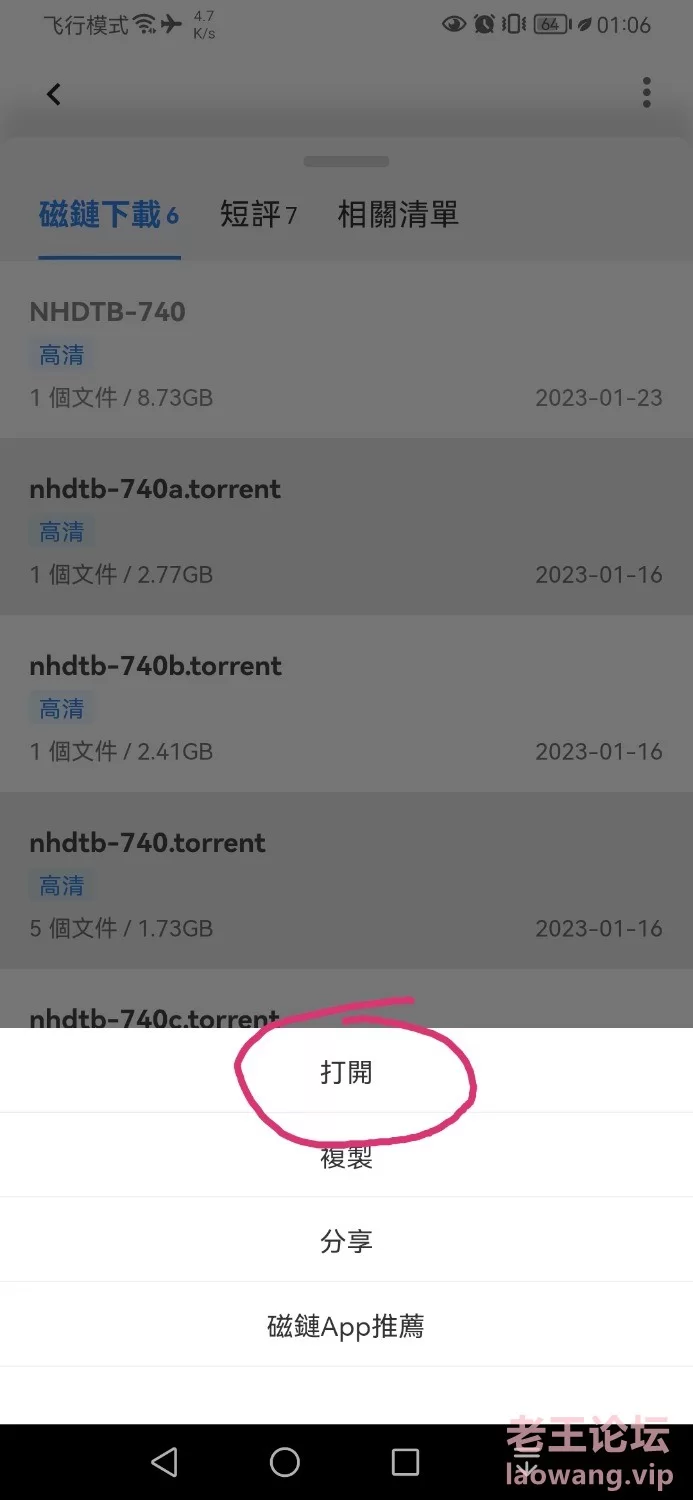Tap the system home button
The height and width of the screenshot is (1500, 693).
[285, 1462]
